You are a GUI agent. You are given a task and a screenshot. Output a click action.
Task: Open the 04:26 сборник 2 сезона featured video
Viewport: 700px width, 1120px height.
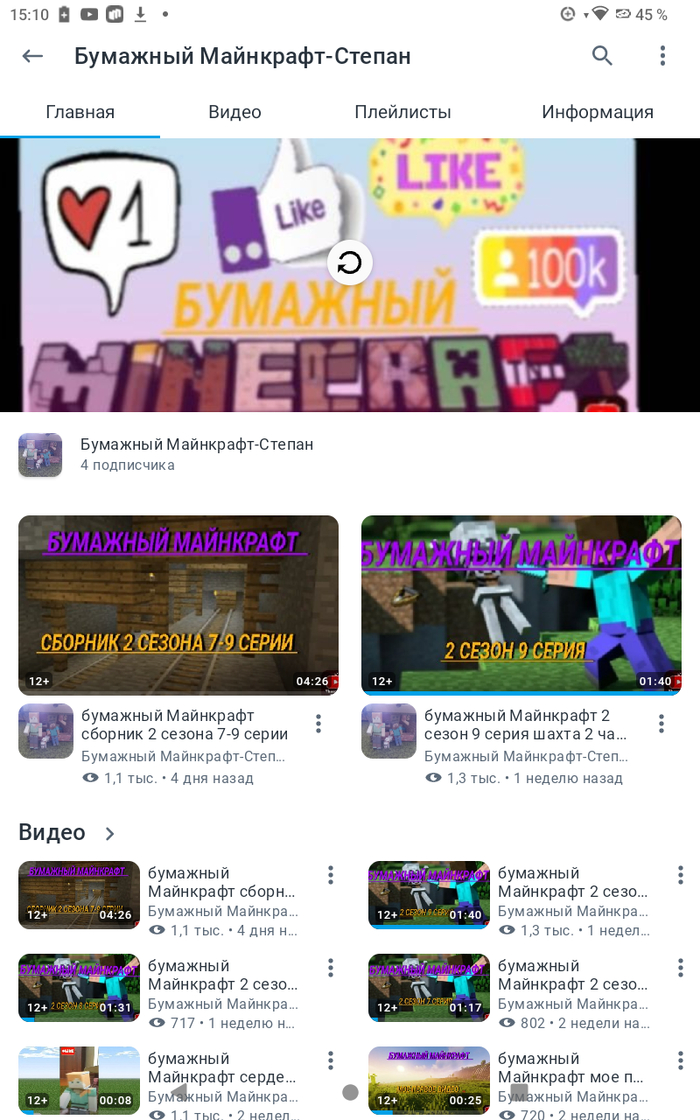tap(178, 605)
